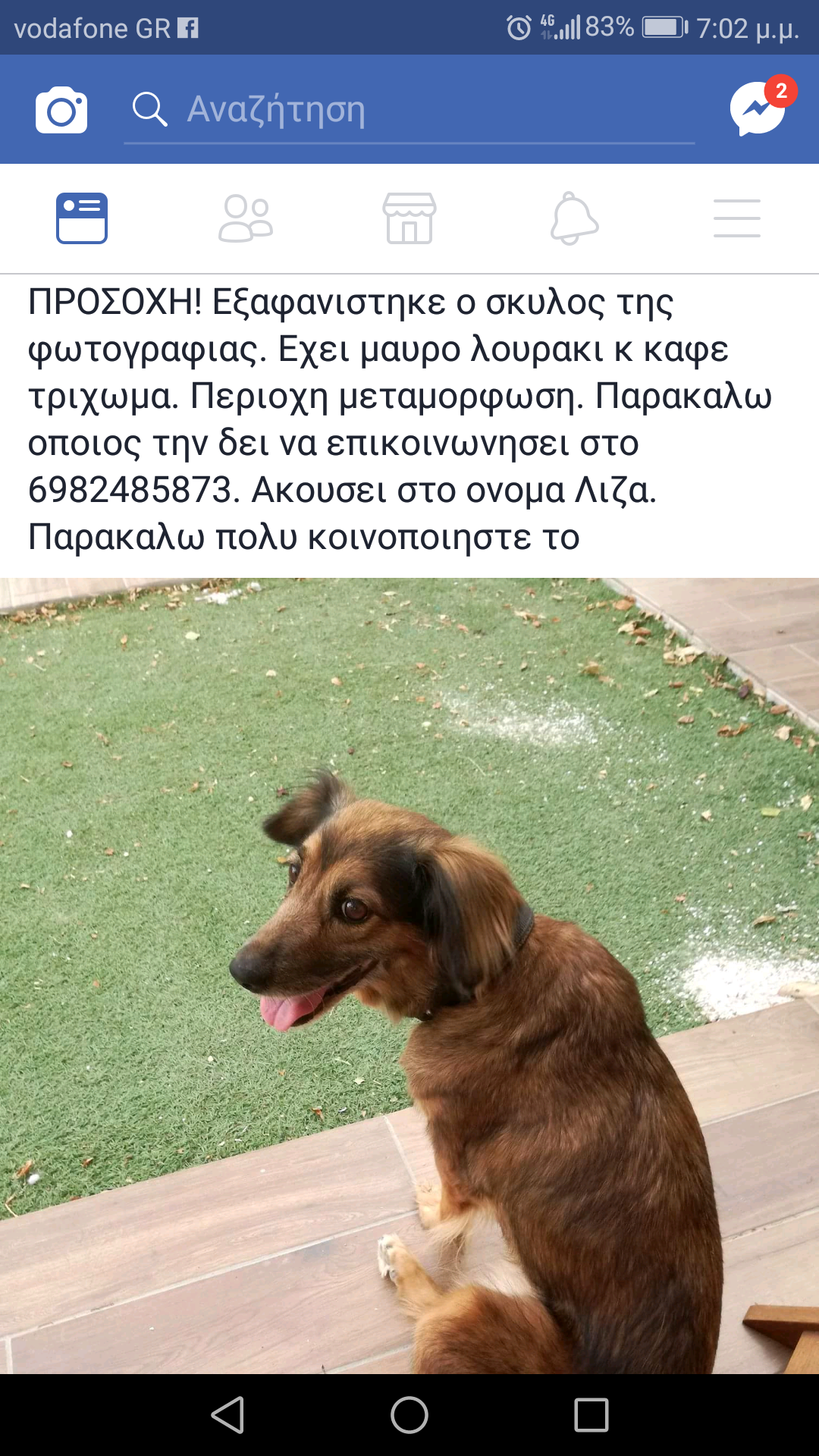Switch to the Friends tab
The image size is (819, 1456).
pyautogui.click(x=245, y=218)
